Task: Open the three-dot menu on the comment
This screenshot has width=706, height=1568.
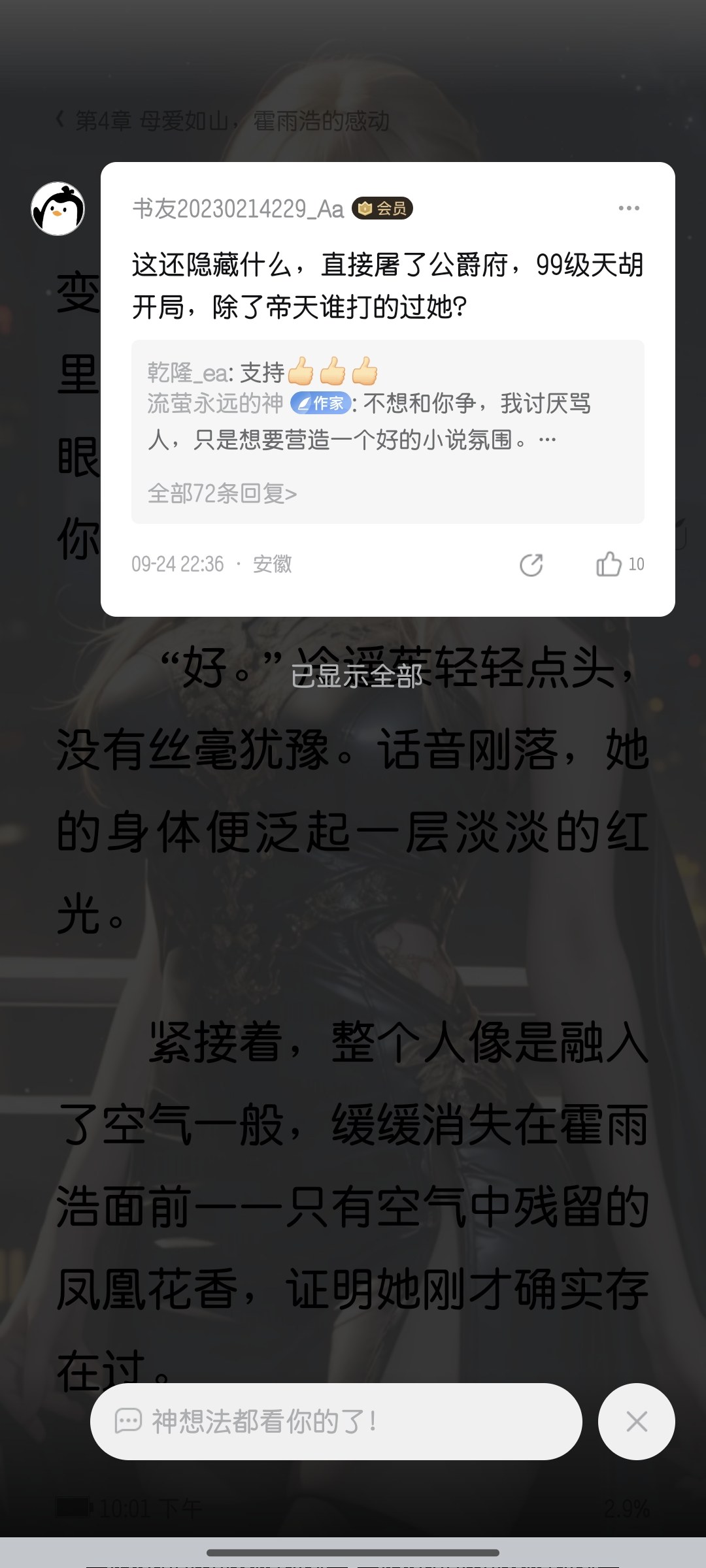Action: click(629, 208)
